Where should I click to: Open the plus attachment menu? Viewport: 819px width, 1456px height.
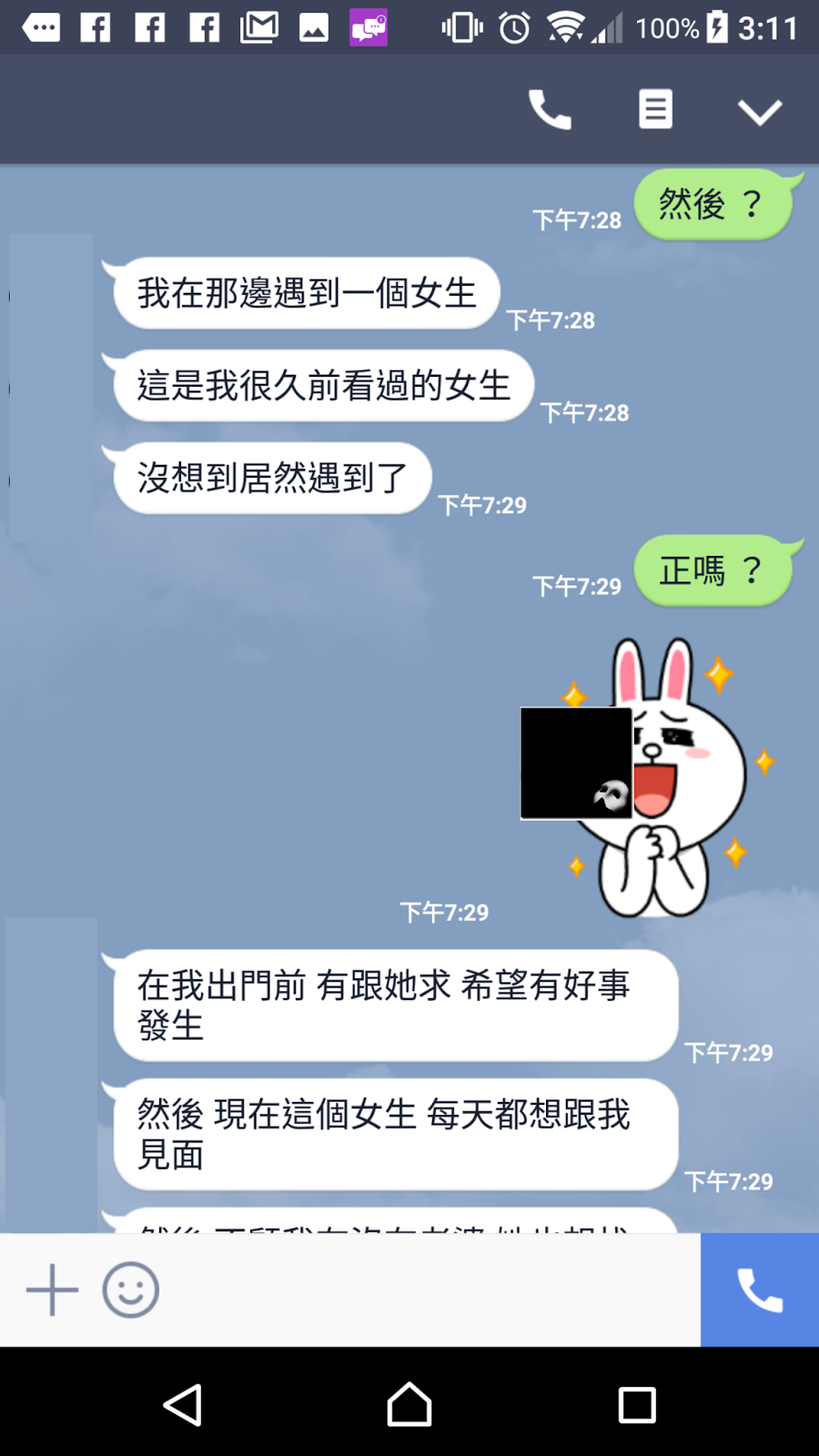[x=52, y=1289]
